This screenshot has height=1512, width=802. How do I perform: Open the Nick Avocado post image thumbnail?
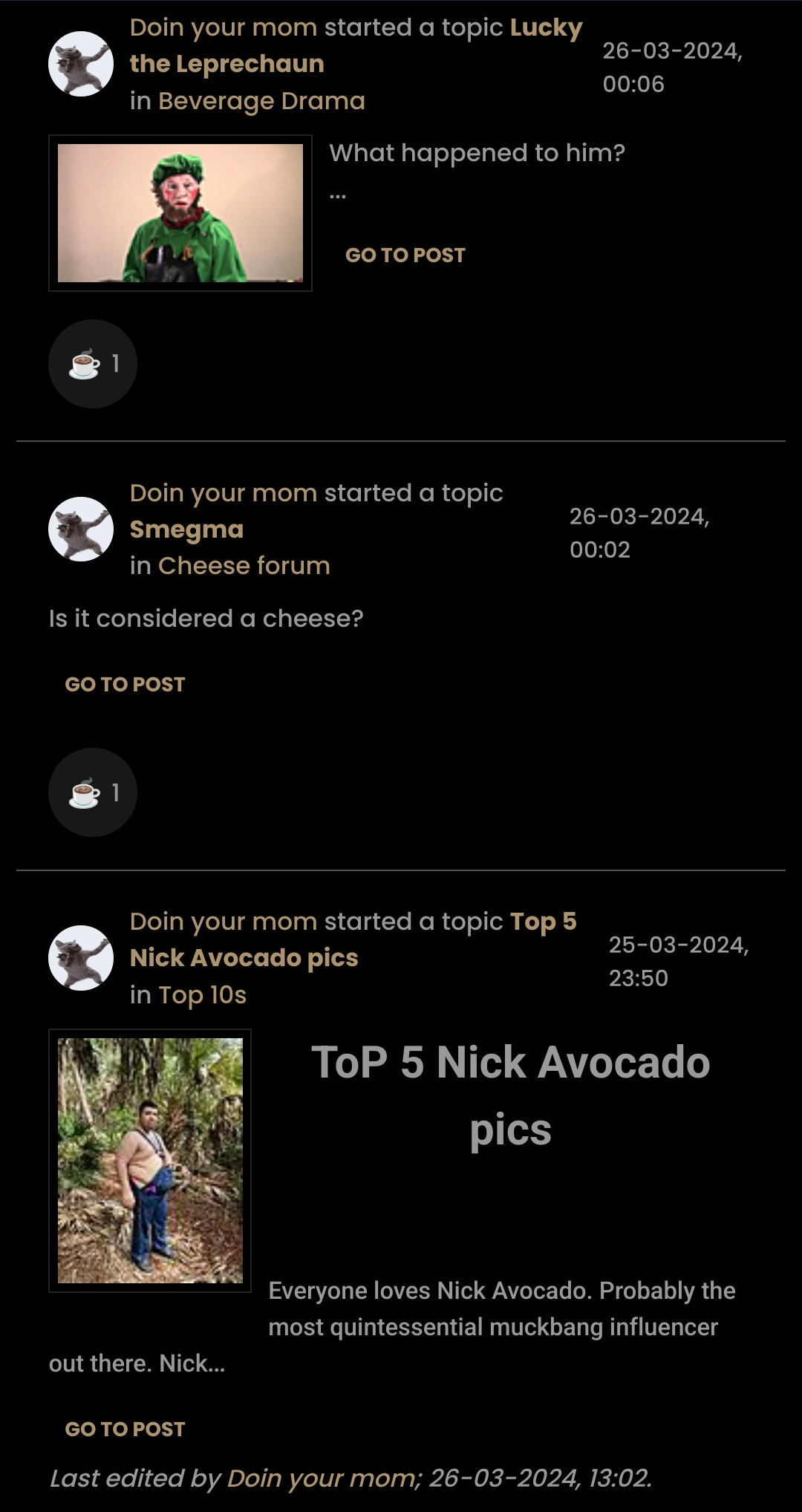coord(150,1161)
